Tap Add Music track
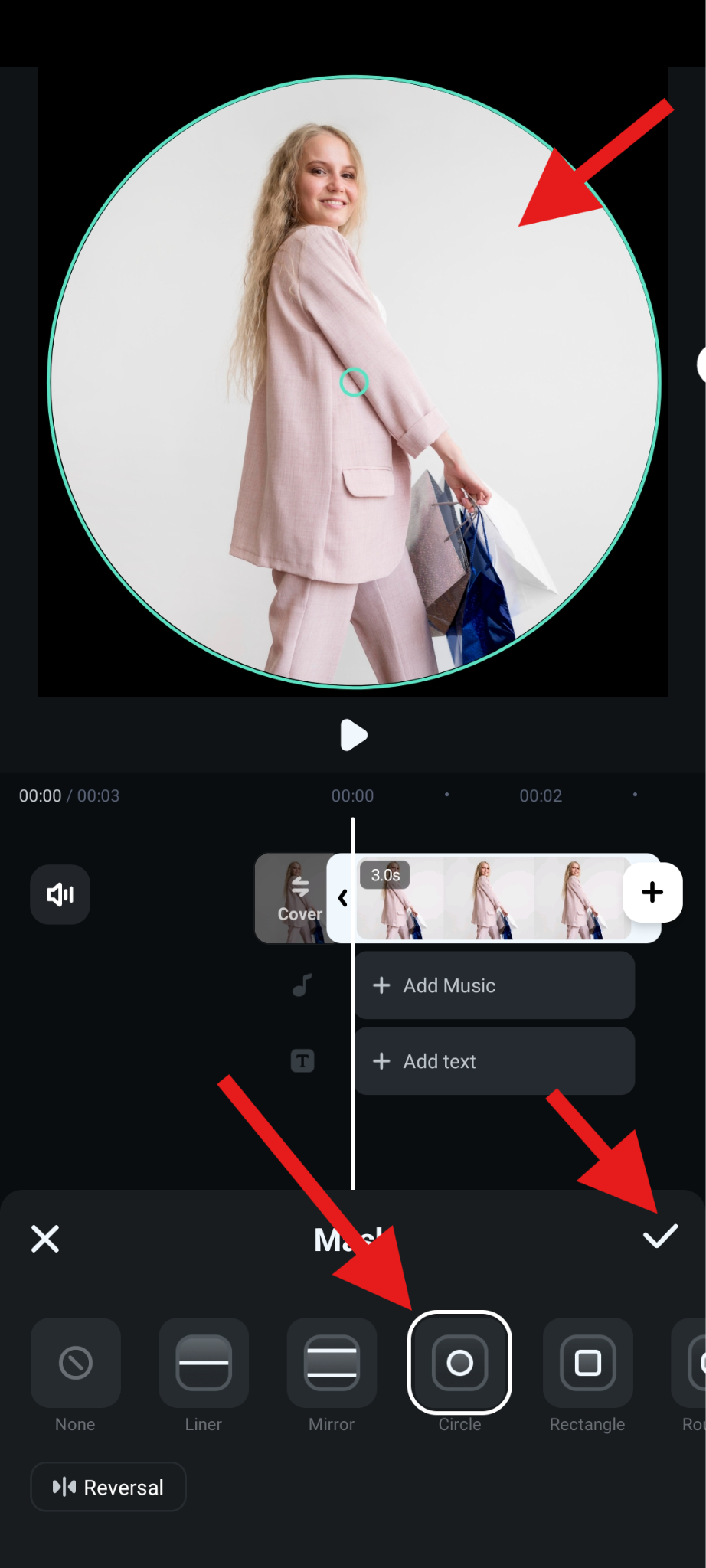This screenshot has width=706, height=1568. click(x=495, y=985)
